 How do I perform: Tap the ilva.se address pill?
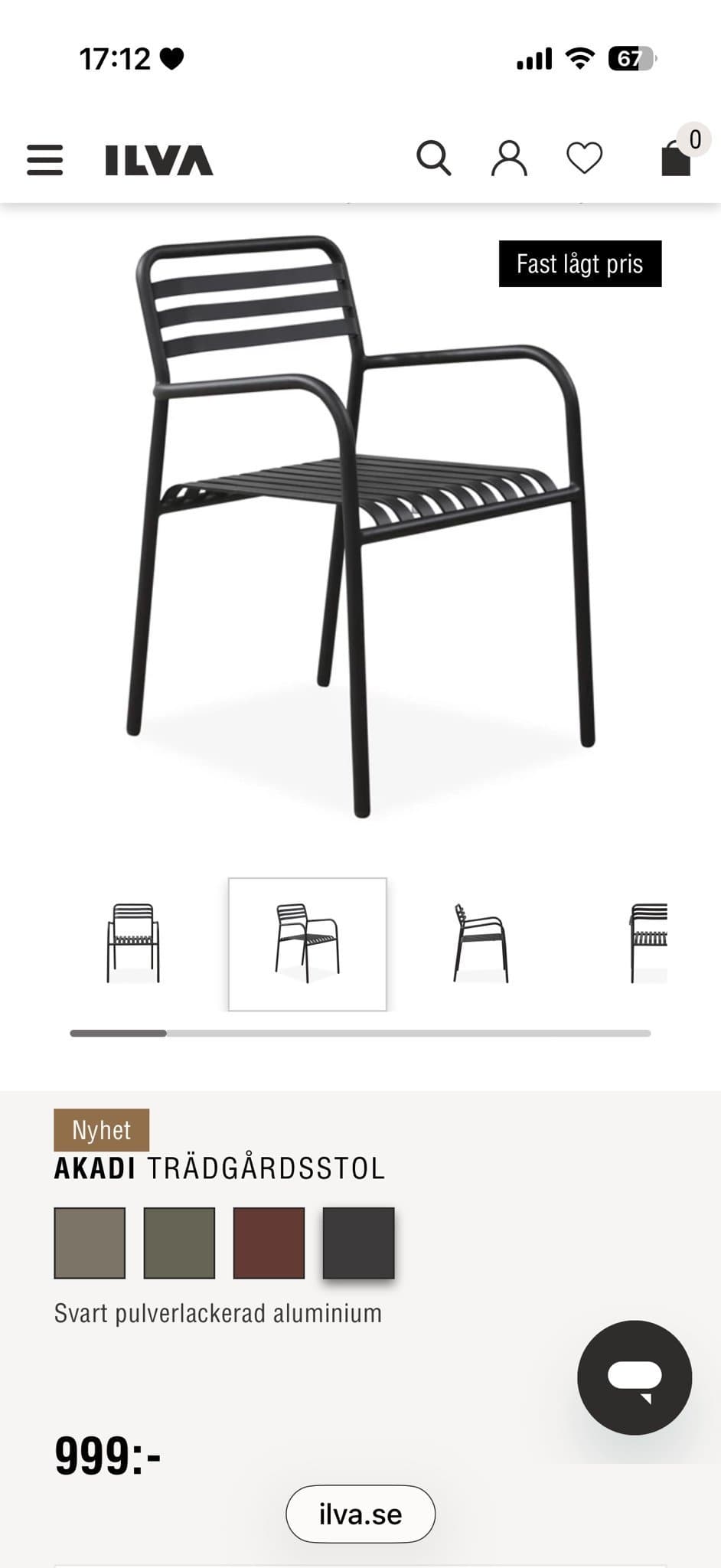[360, 1514]
